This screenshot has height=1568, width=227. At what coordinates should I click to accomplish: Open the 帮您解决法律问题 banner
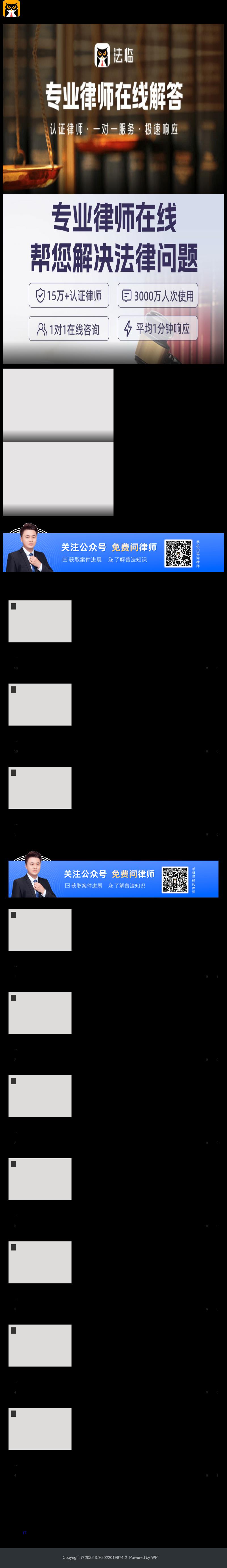(x=113, y=279)
